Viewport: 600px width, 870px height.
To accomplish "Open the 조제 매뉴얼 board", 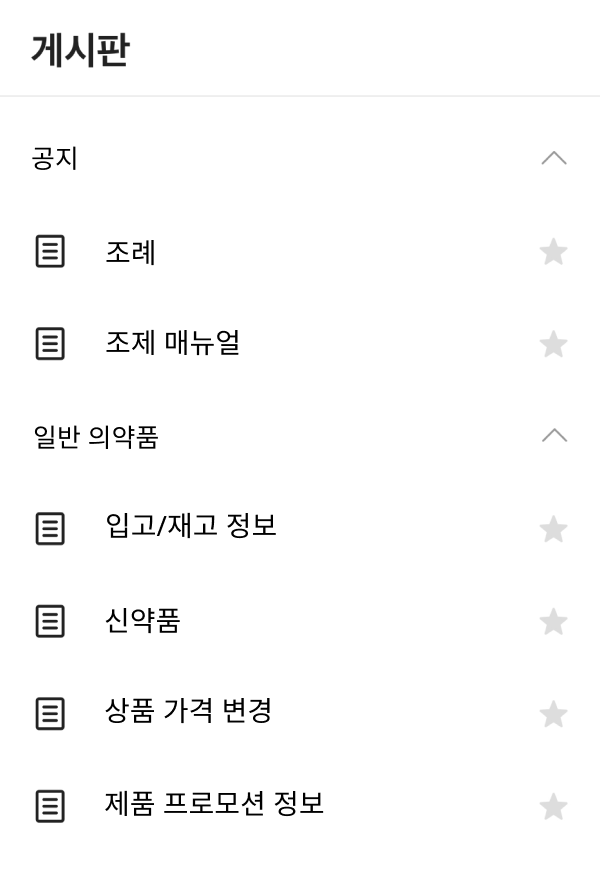I will (x=172, y=344).
